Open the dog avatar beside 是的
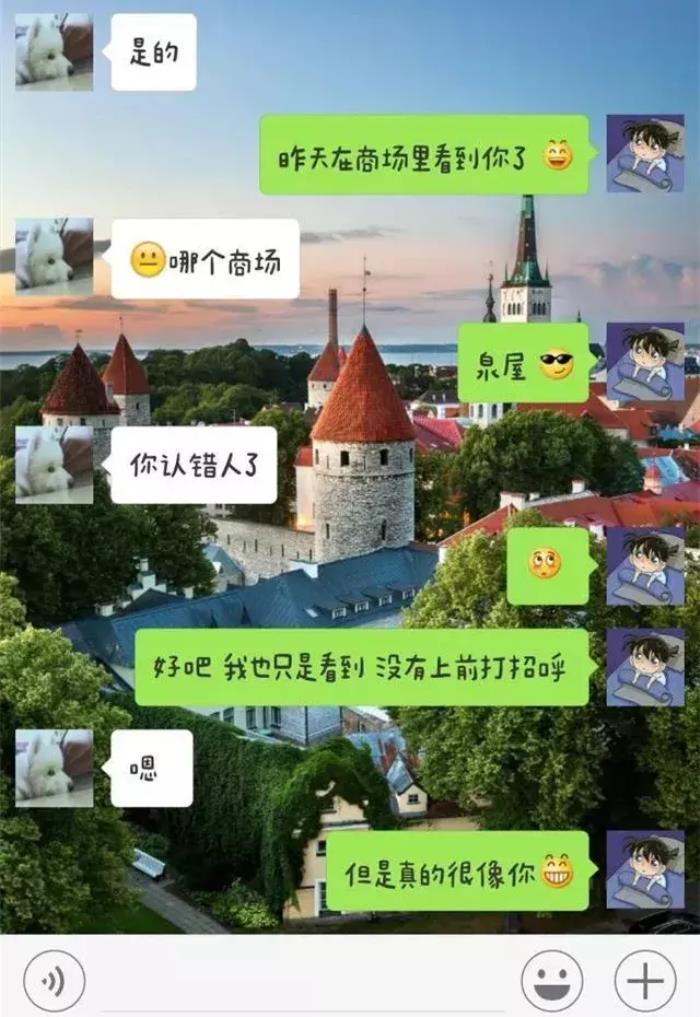 [x=54, y=52]
